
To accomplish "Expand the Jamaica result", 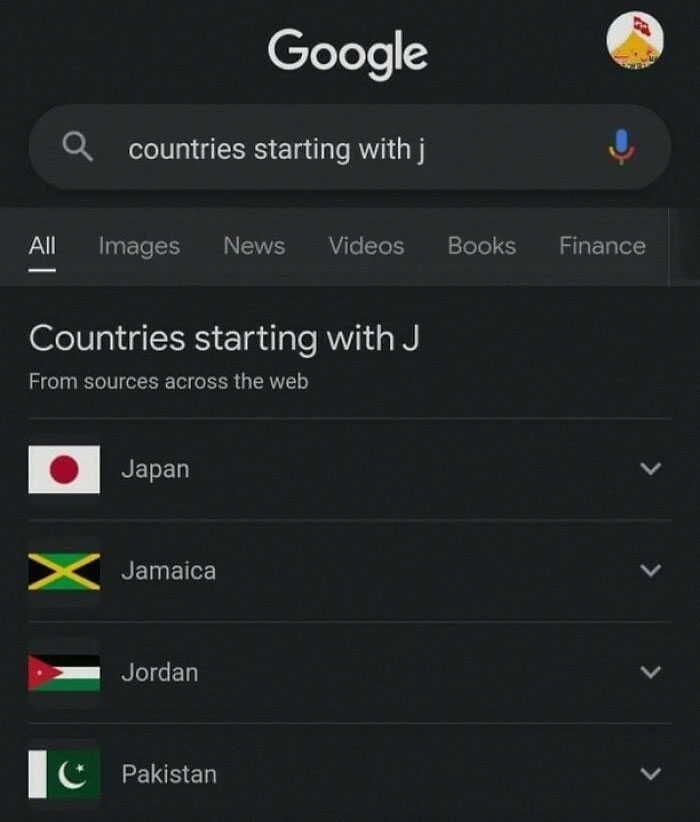I will click(x=650, y=571).
